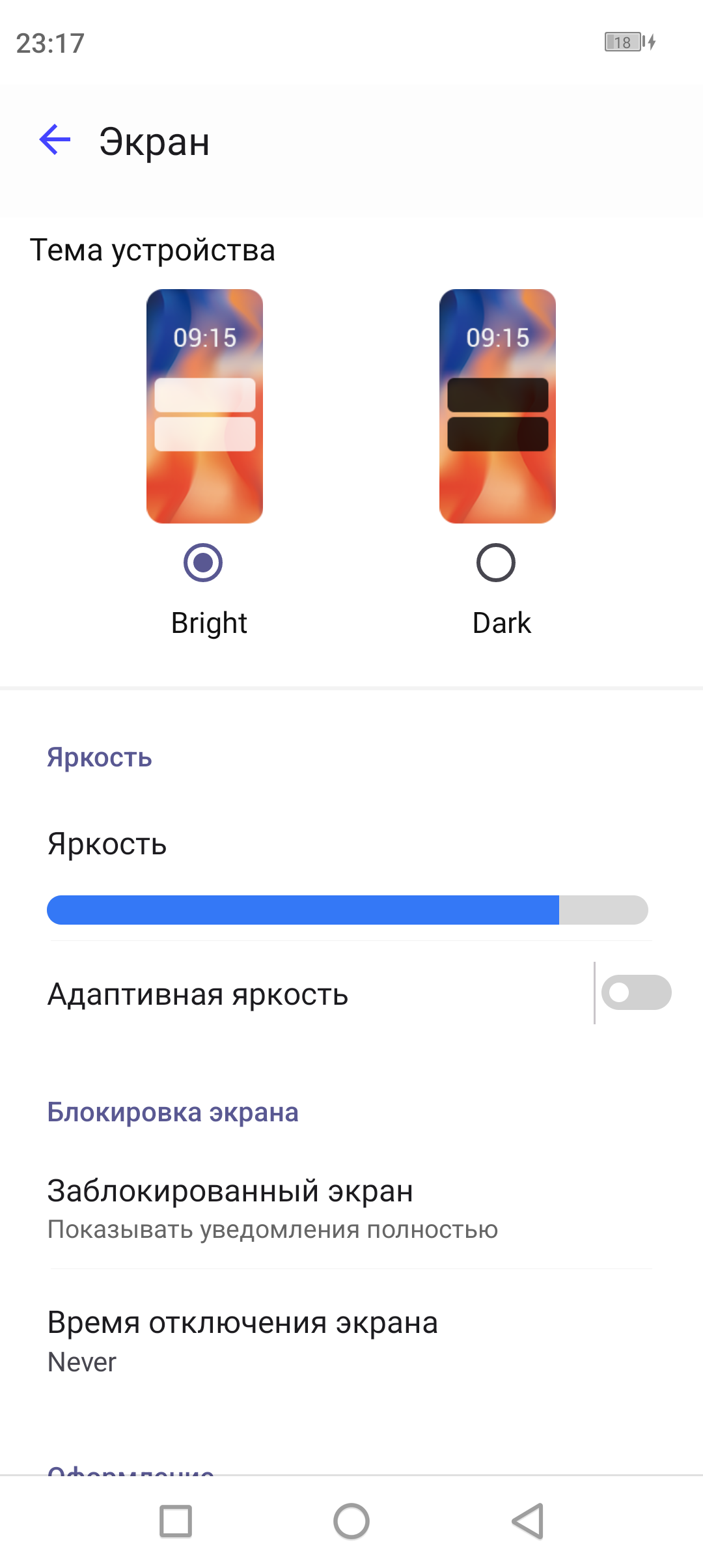
Task: Select the Bright theme radio button
Action: coord(203,563)
